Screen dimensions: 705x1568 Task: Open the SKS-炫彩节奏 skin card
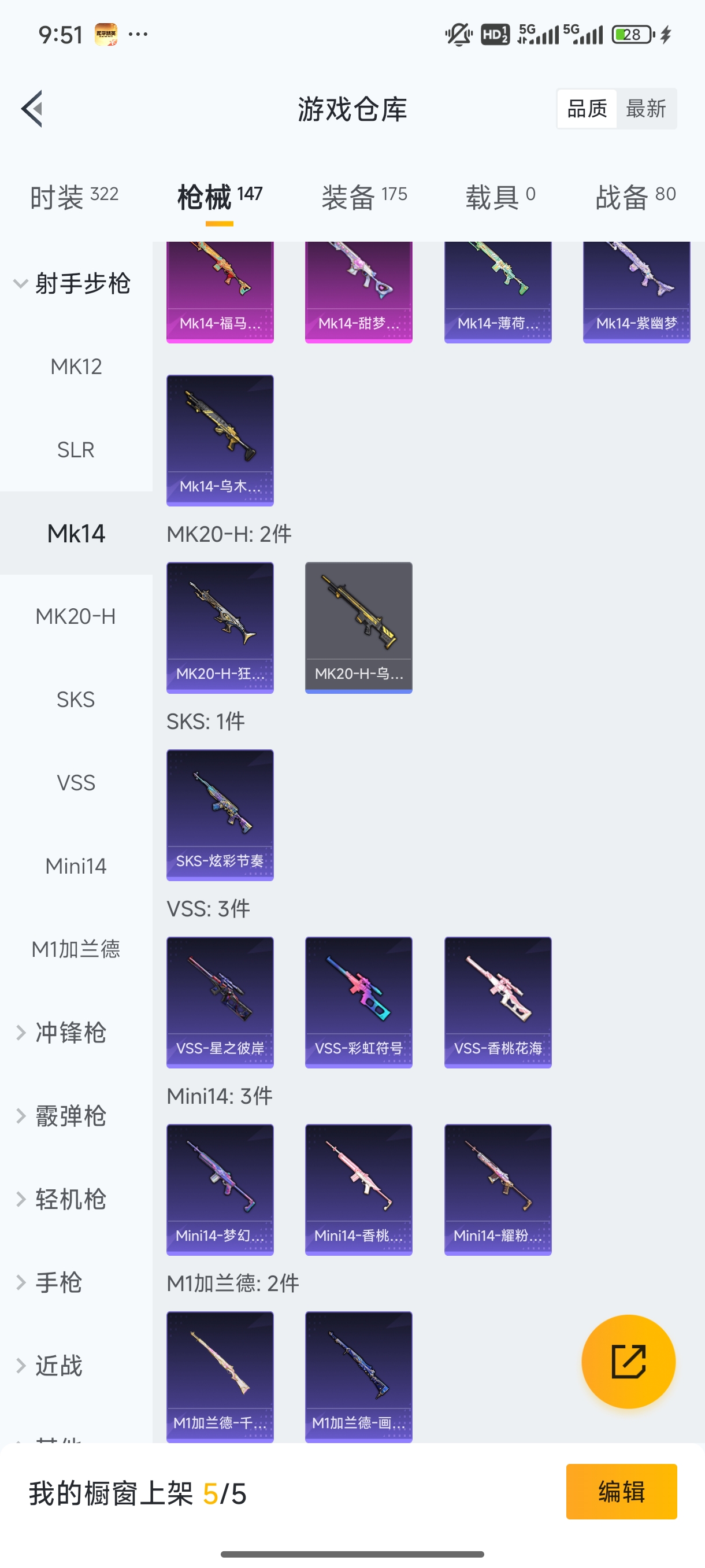coord(220,816)
